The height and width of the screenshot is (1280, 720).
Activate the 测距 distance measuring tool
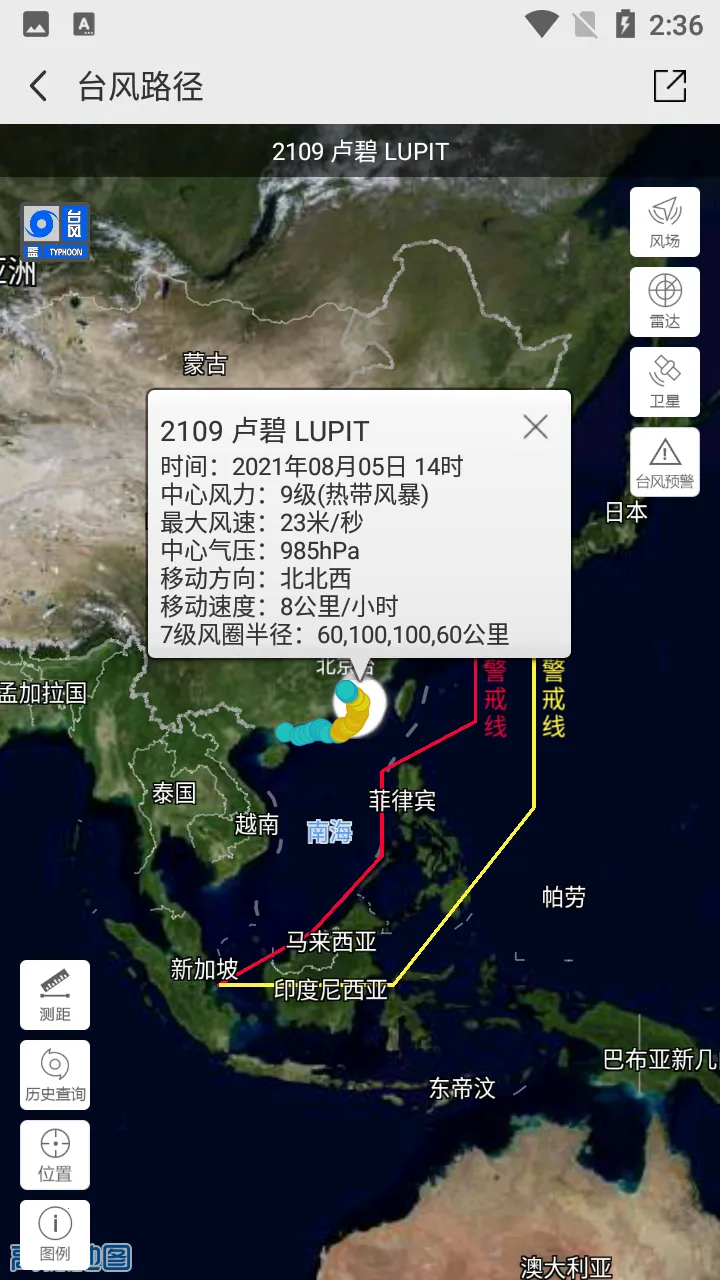[x=54, y=994]
